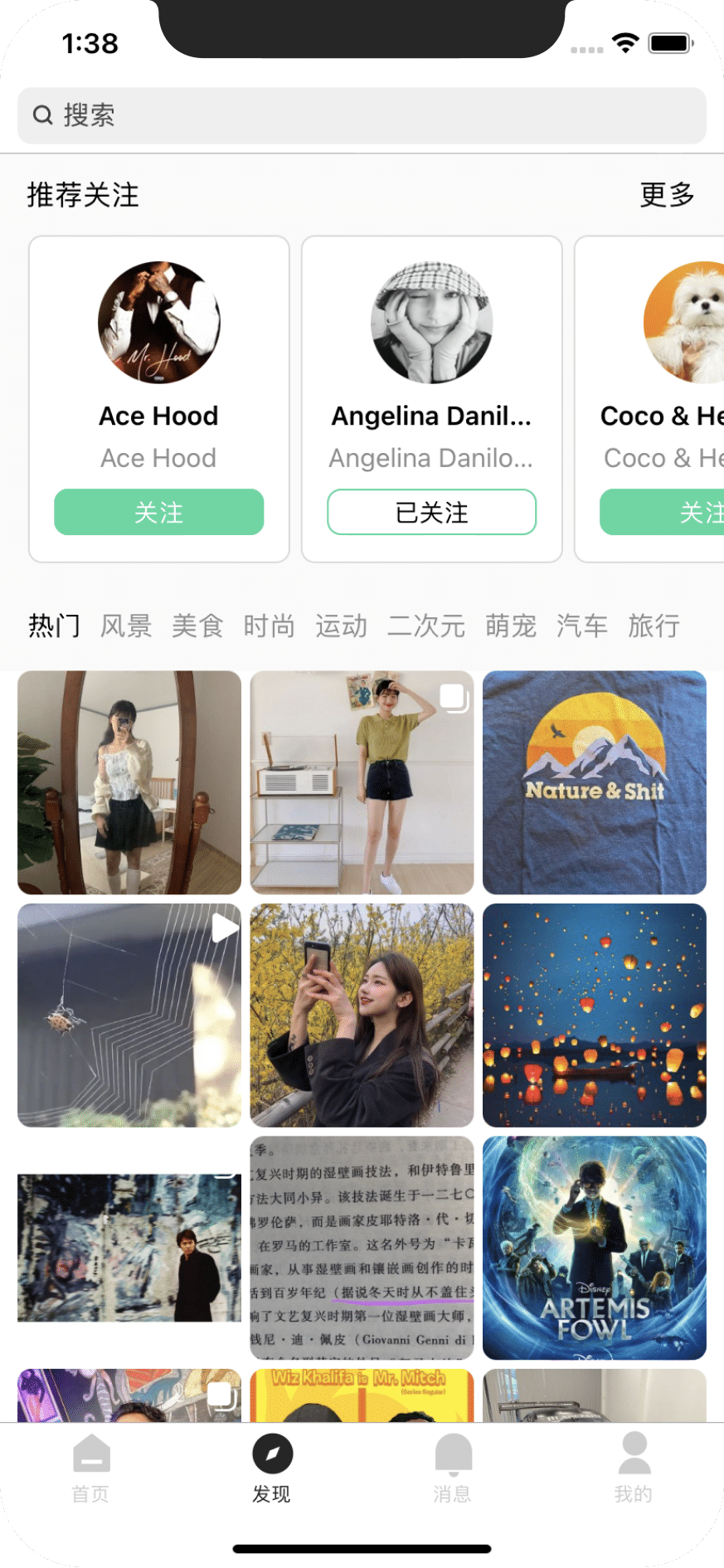Select the 时尚 tab
This screenshot has height=1568, width=724.
pos(269,626)
